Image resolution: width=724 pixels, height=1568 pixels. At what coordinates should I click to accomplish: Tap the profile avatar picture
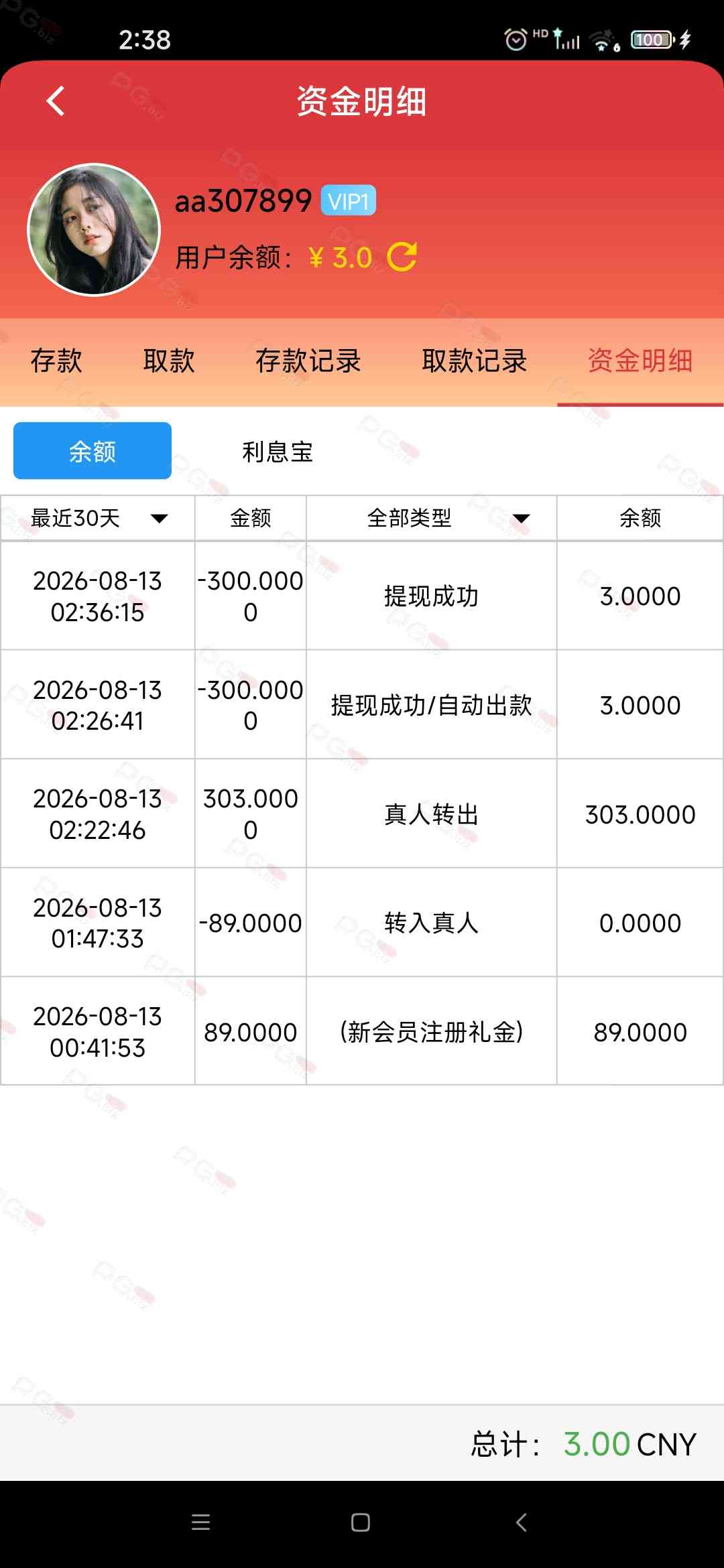94,230
